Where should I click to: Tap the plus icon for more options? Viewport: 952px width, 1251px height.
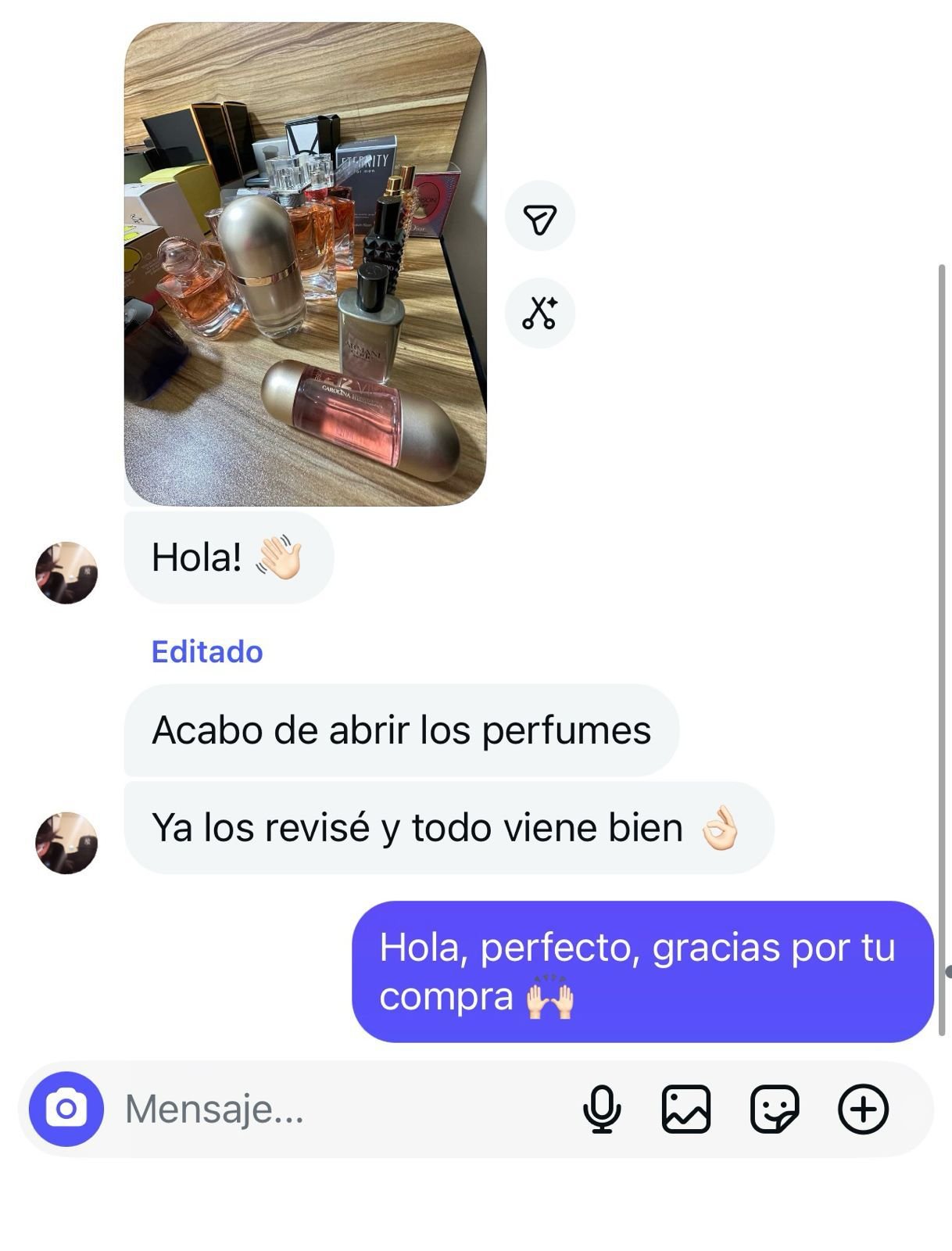[863, 1109]
